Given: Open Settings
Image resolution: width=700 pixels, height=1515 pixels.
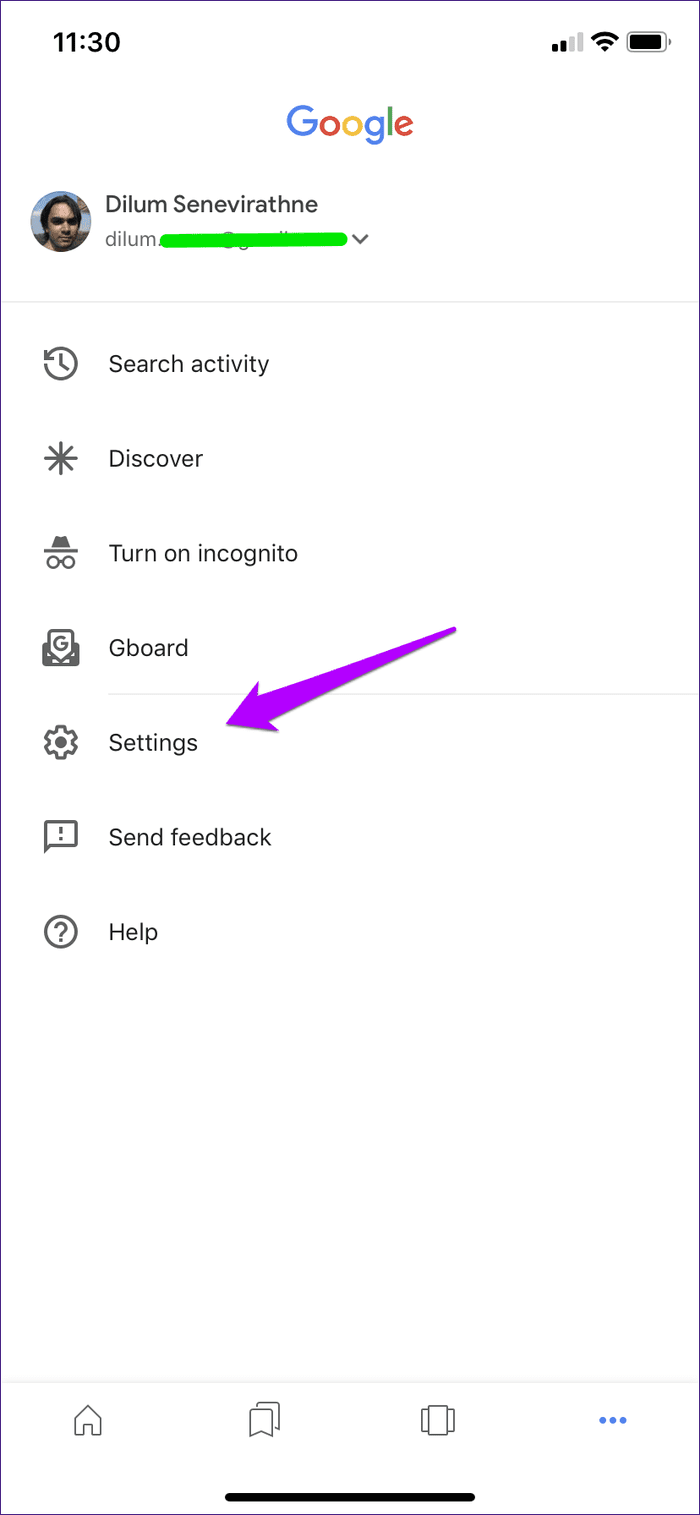Looking at the screenshot, I should click(x=350, y=743).
